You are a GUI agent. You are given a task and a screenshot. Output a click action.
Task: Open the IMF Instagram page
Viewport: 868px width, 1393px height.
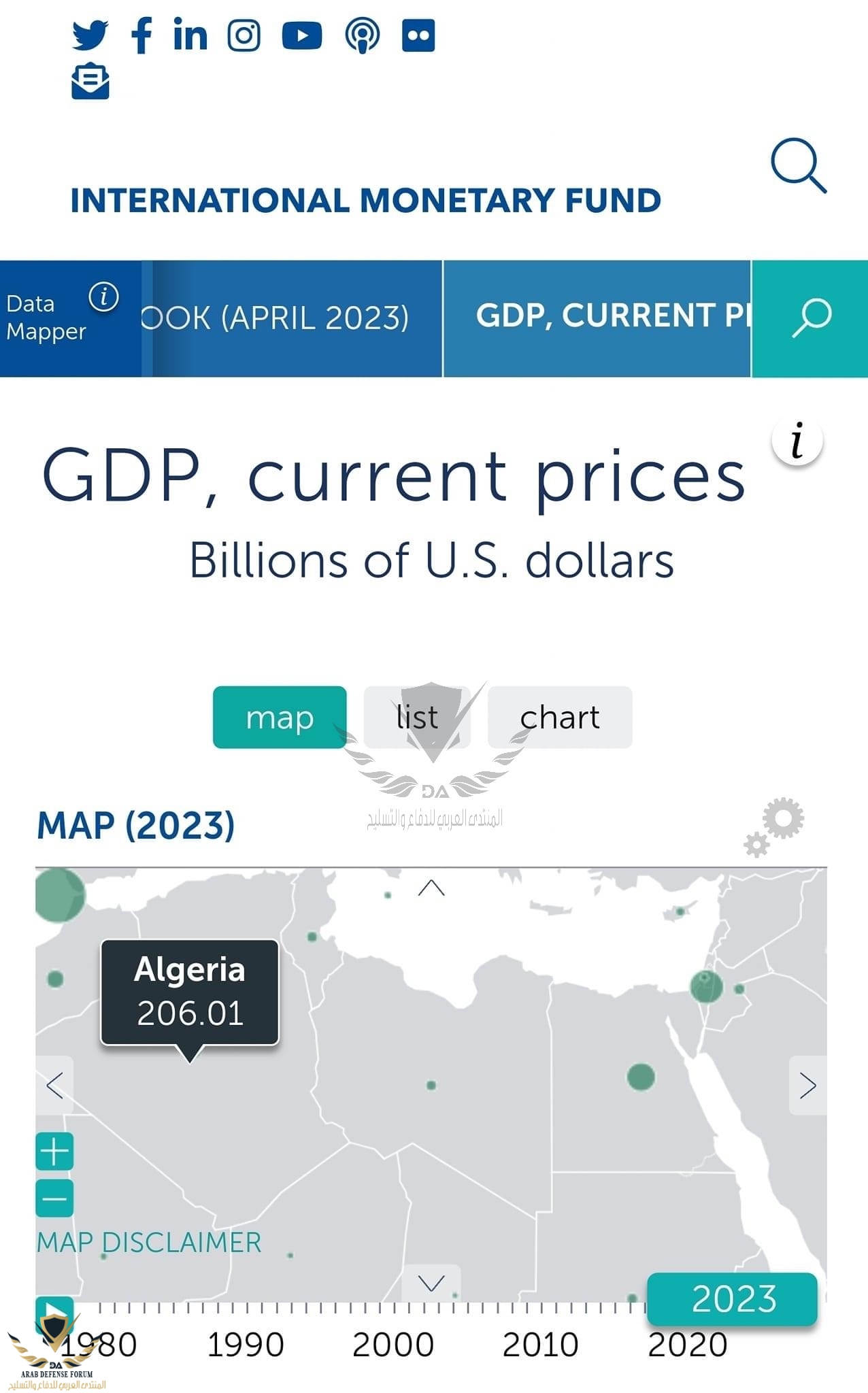tap(244, 35)
